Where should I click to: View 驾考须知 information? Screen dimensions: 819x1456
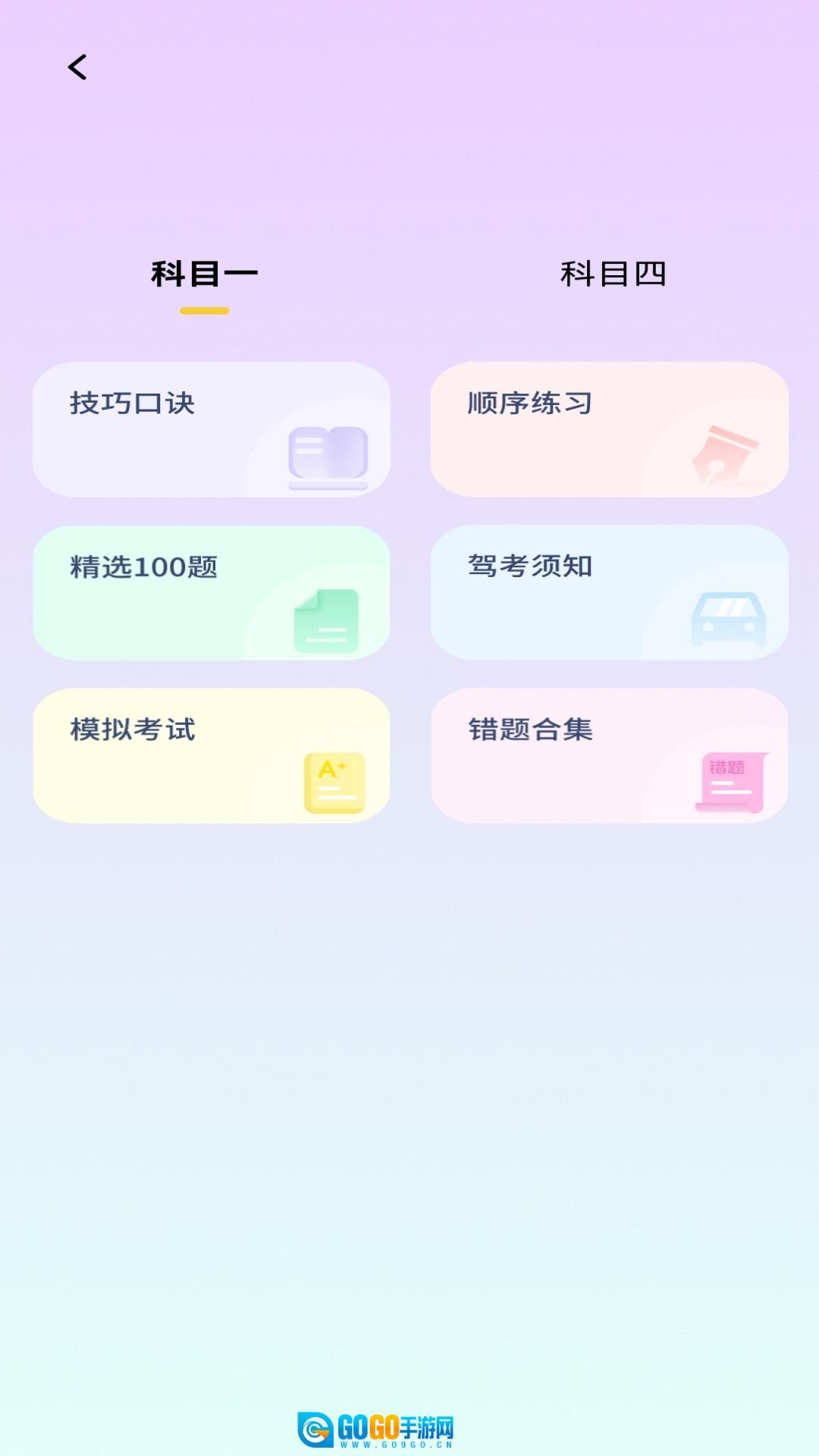coord(609,592)
